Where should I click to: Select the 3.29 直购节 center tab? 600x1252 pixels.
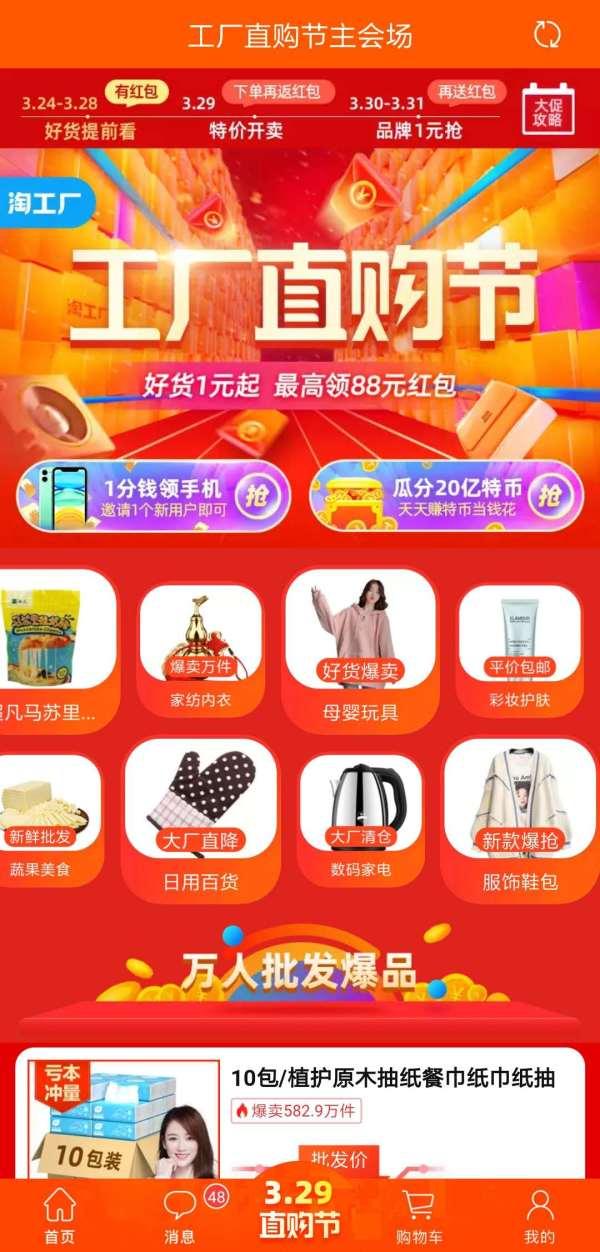[299, 1210]
